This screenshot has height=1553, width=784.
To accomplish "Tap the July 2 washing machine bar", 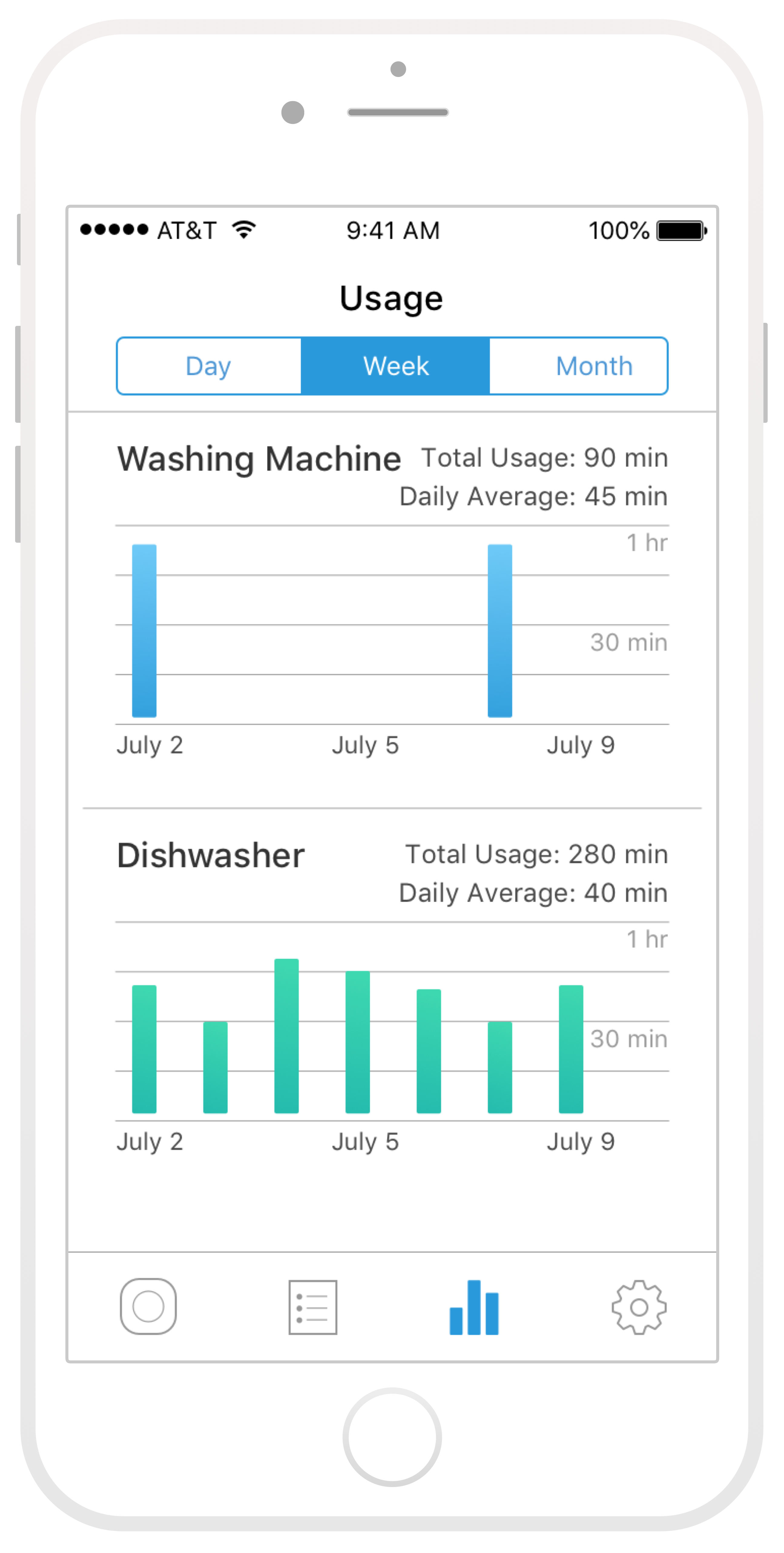I will coord(144,630).
